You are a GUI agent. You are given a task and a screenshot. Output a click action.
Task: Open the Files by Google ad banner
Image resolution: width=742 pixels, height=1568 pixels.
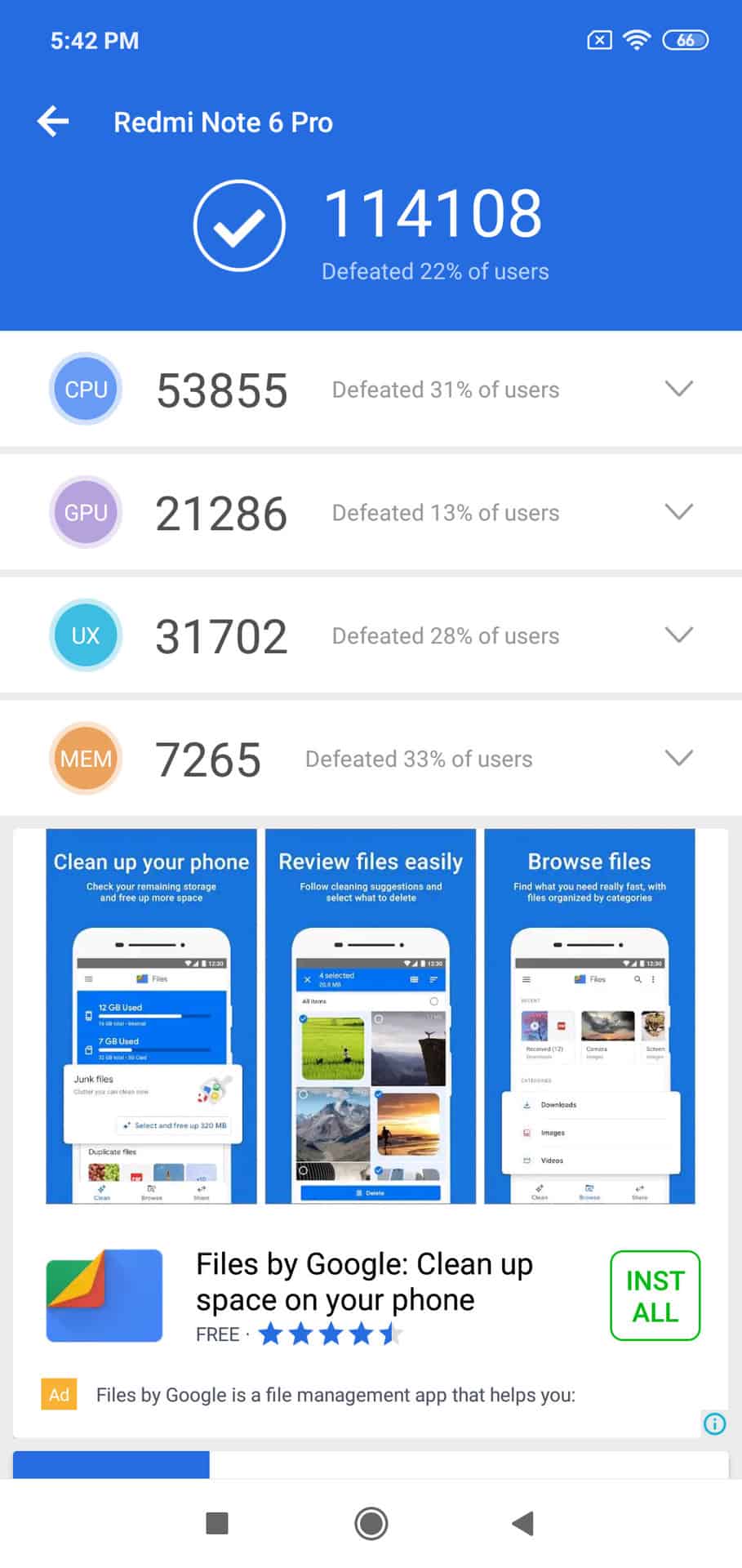point(370,1016)
